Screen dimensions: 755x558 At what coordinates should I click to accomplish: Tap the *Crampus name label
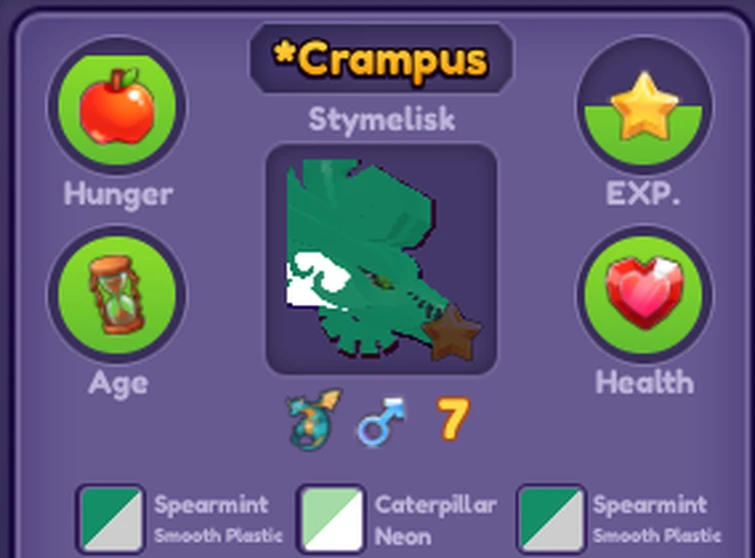tap(381, 61)
